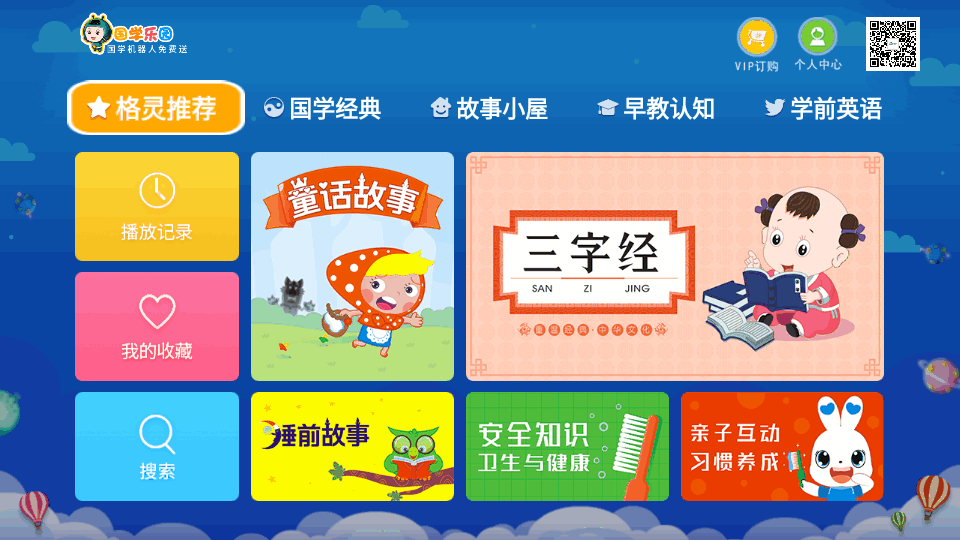Tap the 搜索 search tile
This screenshot has width=960, height=540.
pyautogui.click(x=157, y=446)
